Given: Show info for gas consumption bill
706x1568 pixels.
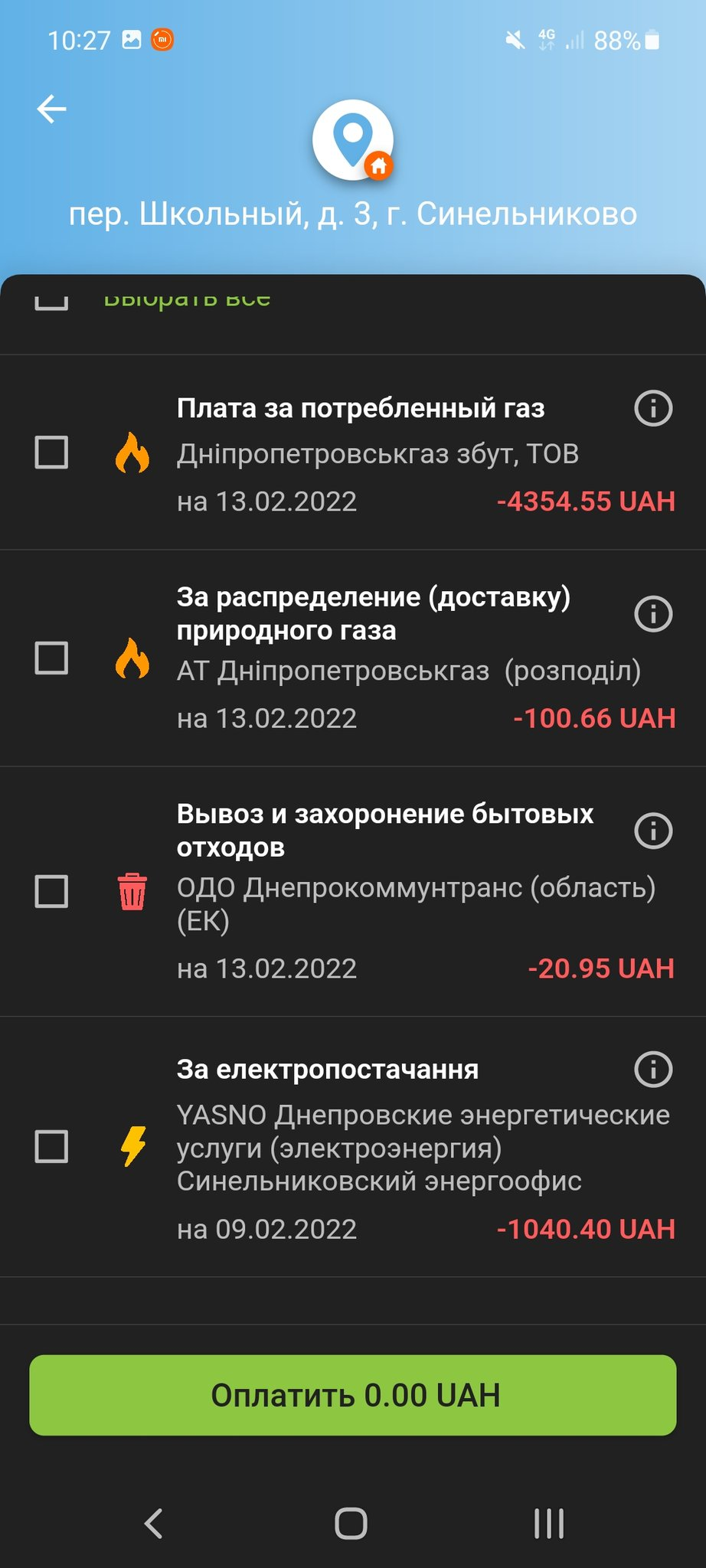Looking at the screenshot, I should tap(653, 408).
